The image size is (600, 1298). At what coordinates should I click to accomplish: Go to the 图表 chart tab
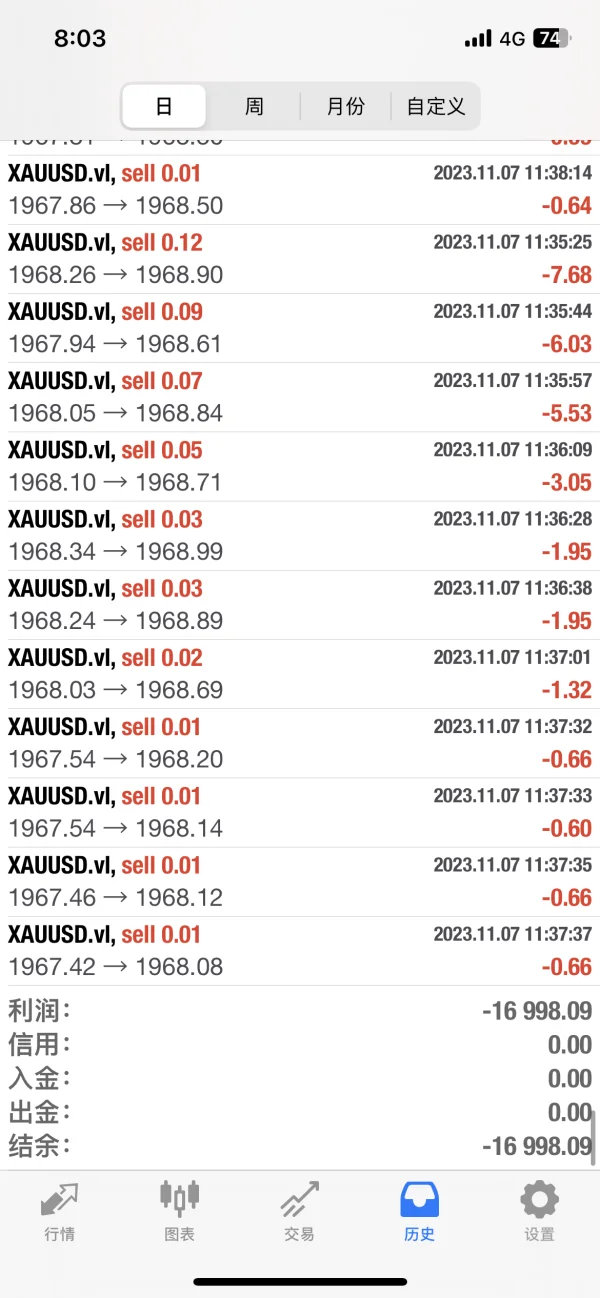[180, 1210]
